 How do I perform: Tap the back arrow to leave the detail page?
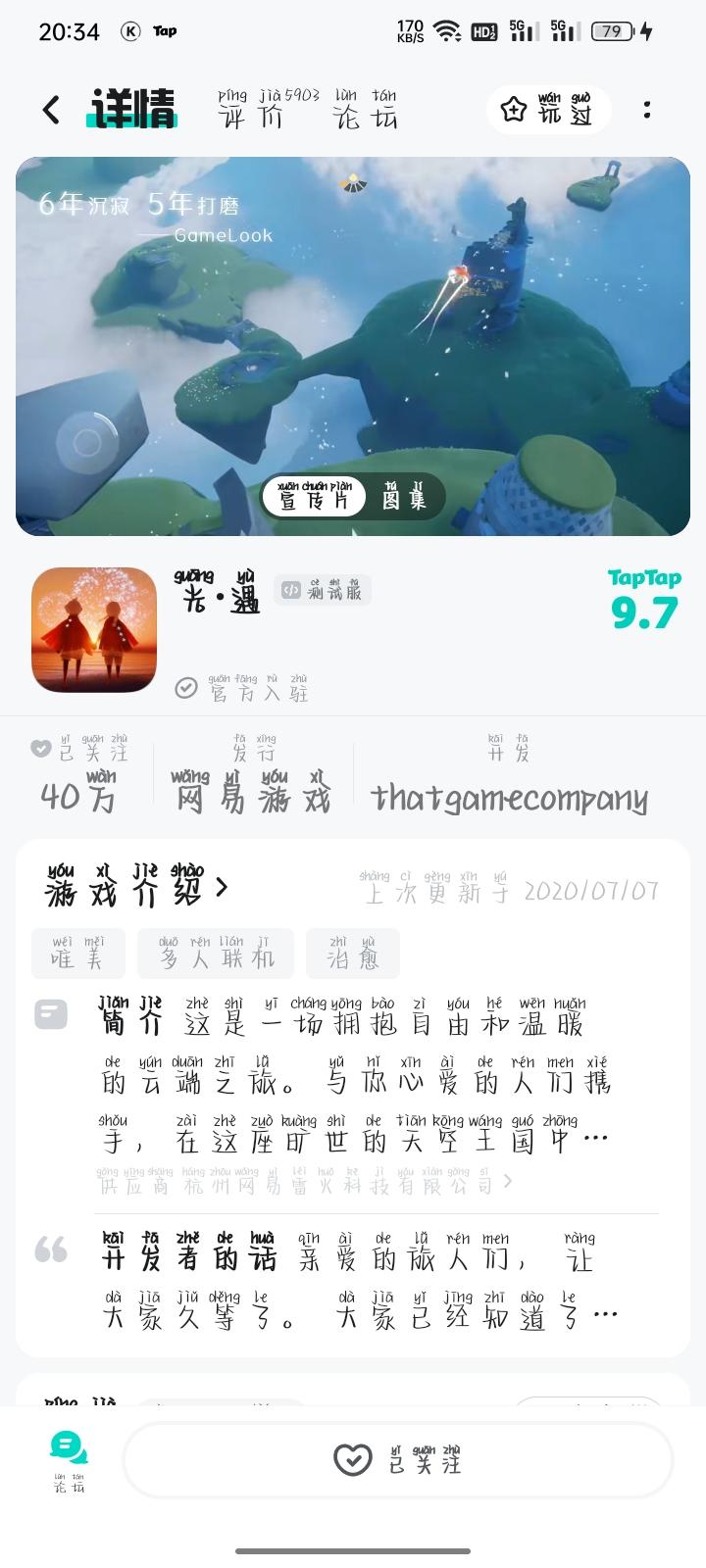[49, 109]
